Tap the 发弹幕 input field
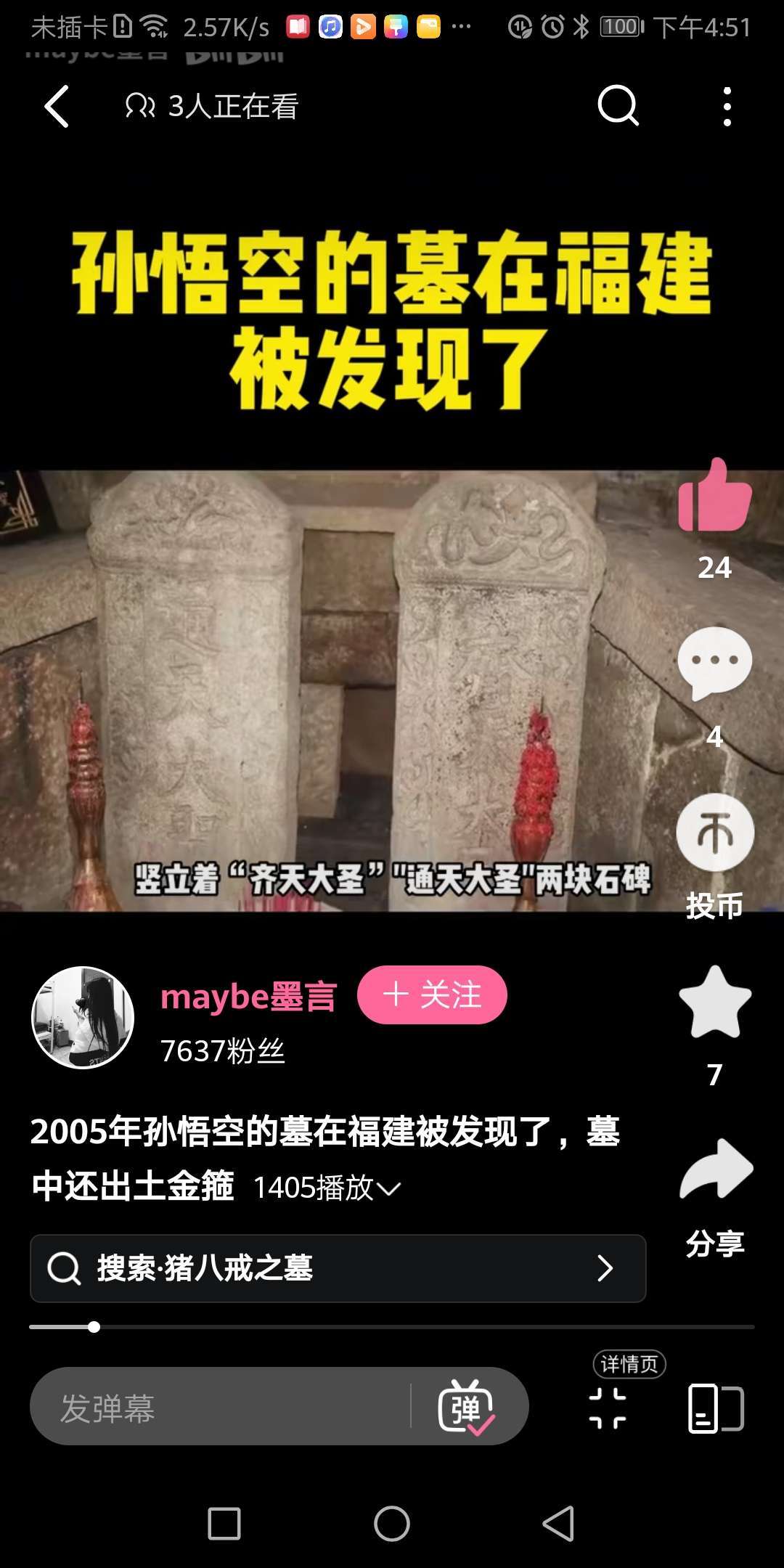The width and height of the screenshot is (784, 1568). (x=218, y=1408)
